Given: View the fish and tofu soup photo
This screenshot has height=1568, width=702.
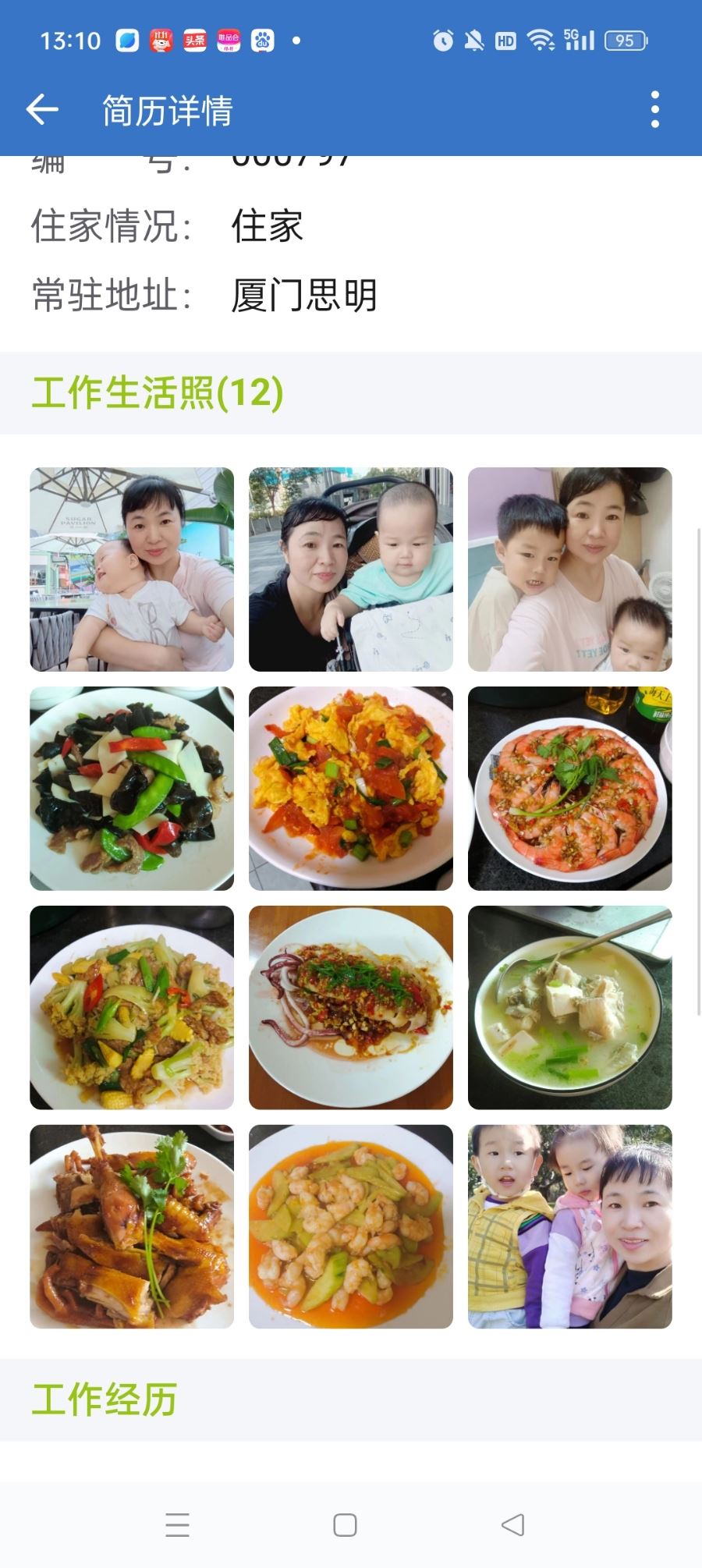Looking at the screenshot, I should pos(569,1008).
